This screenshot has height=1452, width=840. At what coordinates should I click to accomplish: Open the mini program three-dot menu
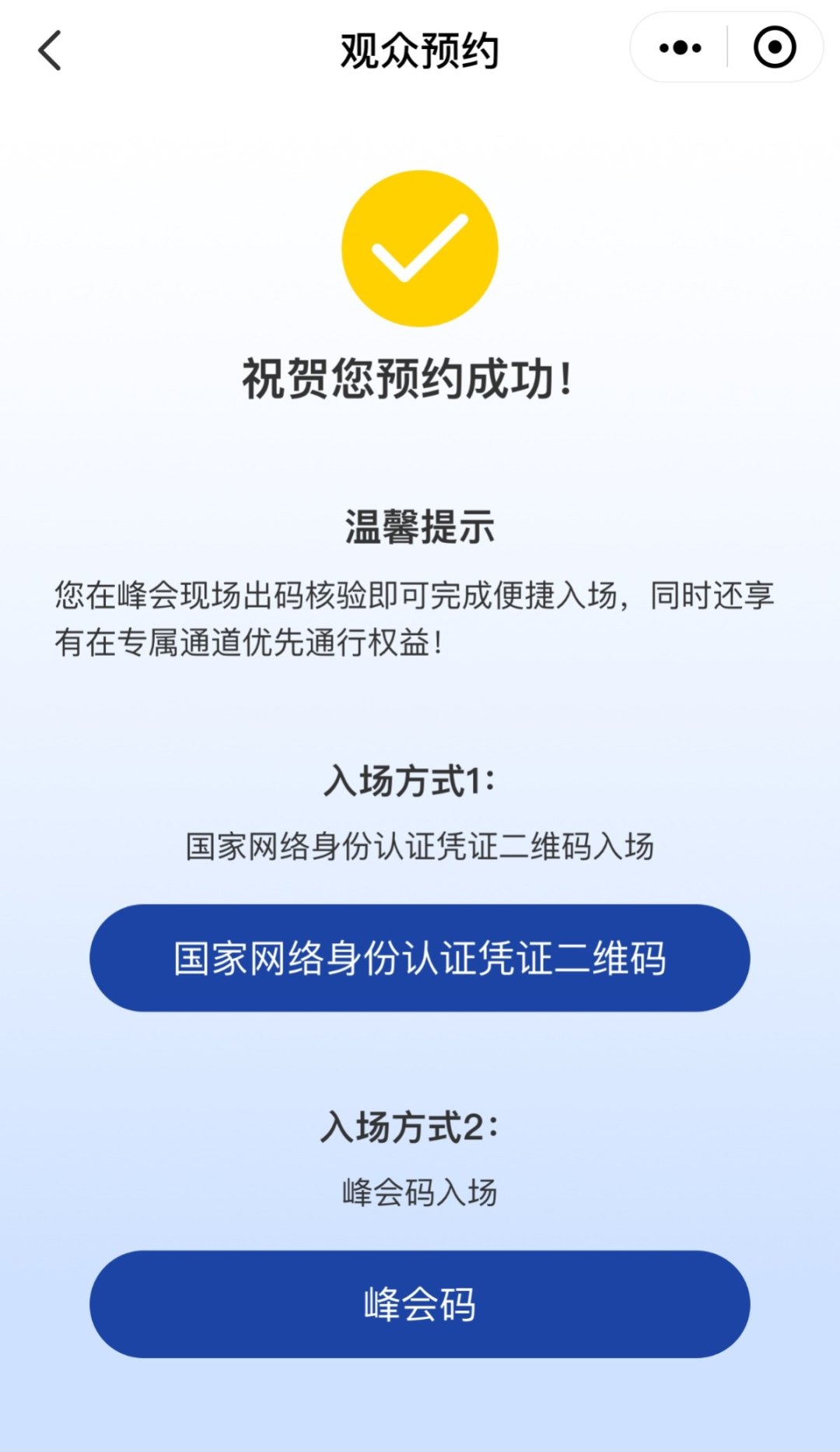coord(680,48)
